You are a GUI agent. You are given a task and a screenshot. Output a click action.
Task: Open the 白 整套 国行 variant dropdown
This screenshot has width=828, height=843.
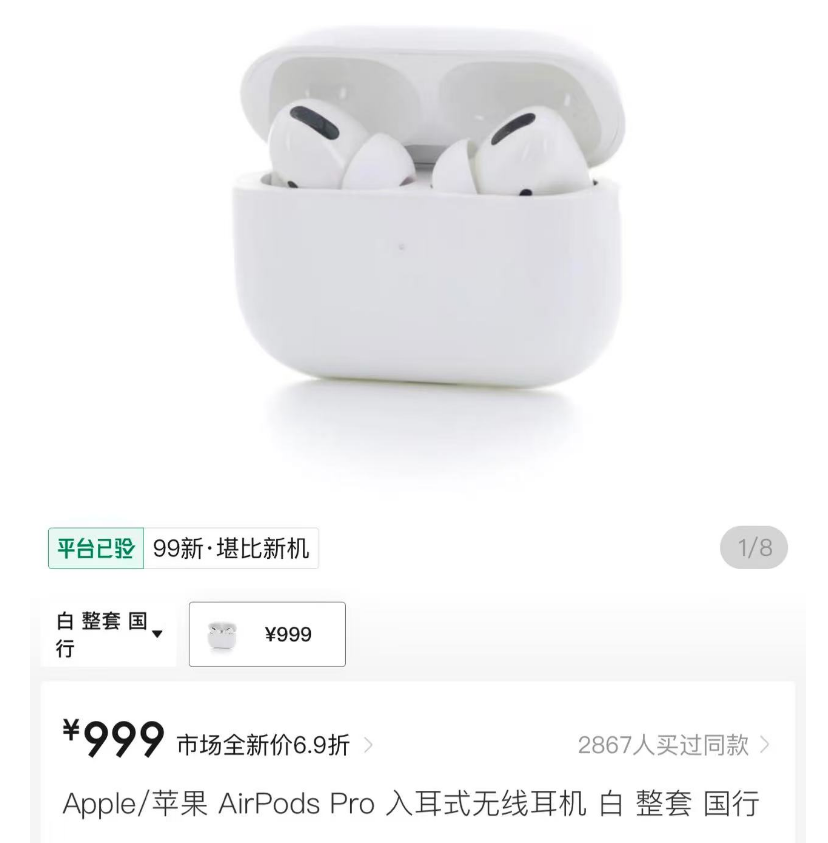[x=109, y=634]
